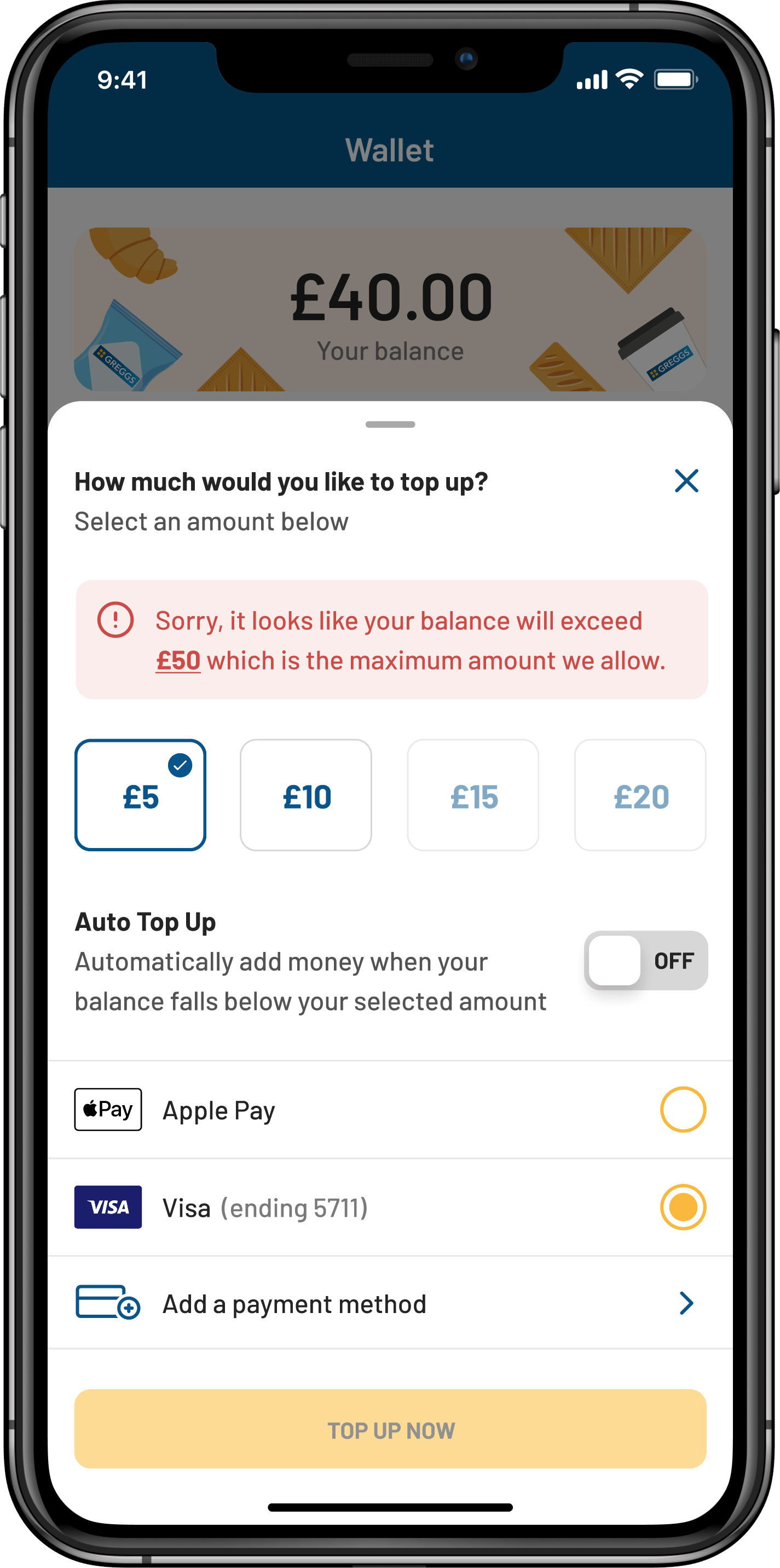Screen dimensions: 780x1568
Task: Select Apple Pay as payment method
Action: point(683,1109)
